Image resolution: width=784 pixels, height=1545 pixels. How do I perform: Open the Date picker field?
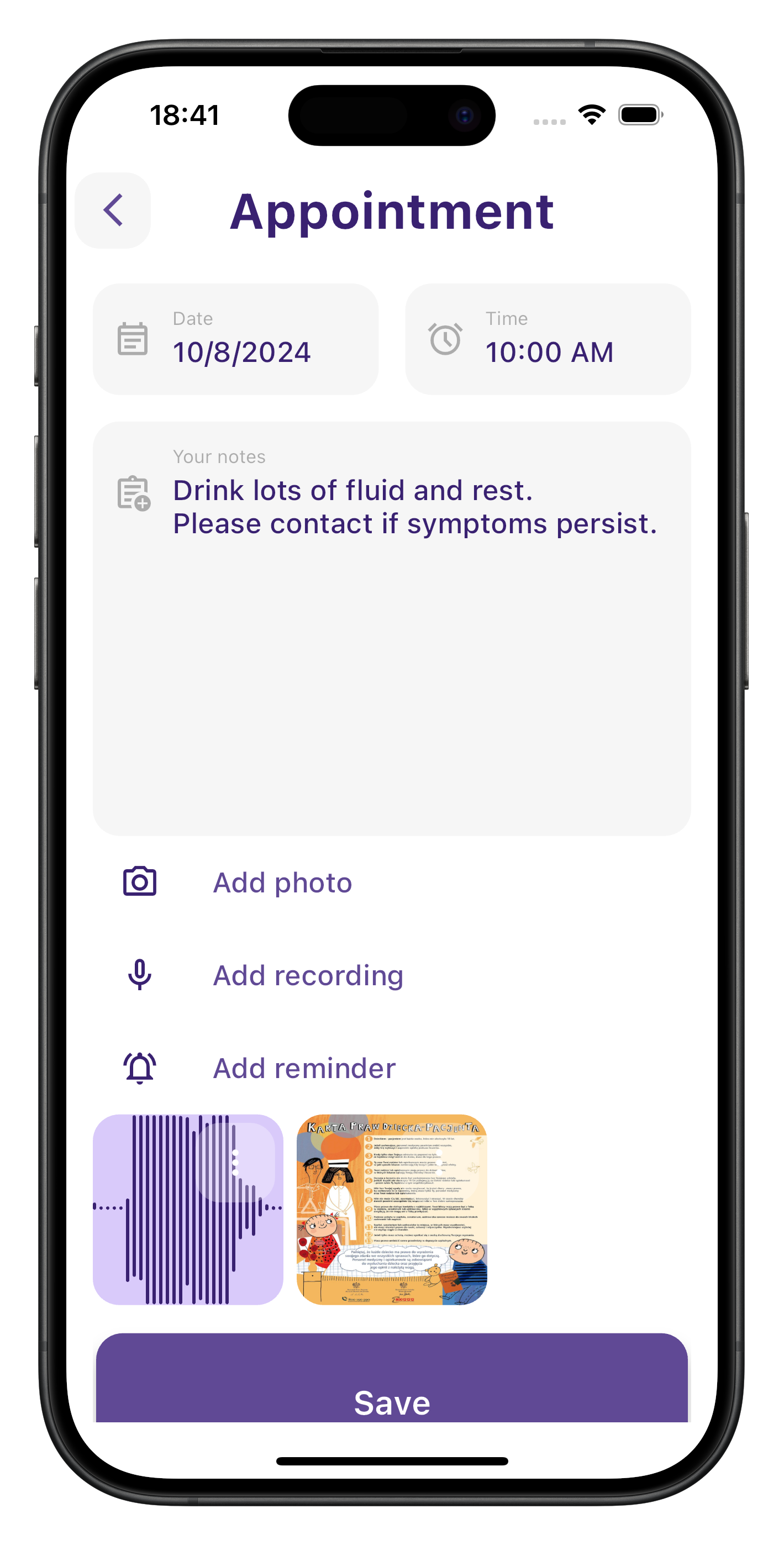coord(235,339)
